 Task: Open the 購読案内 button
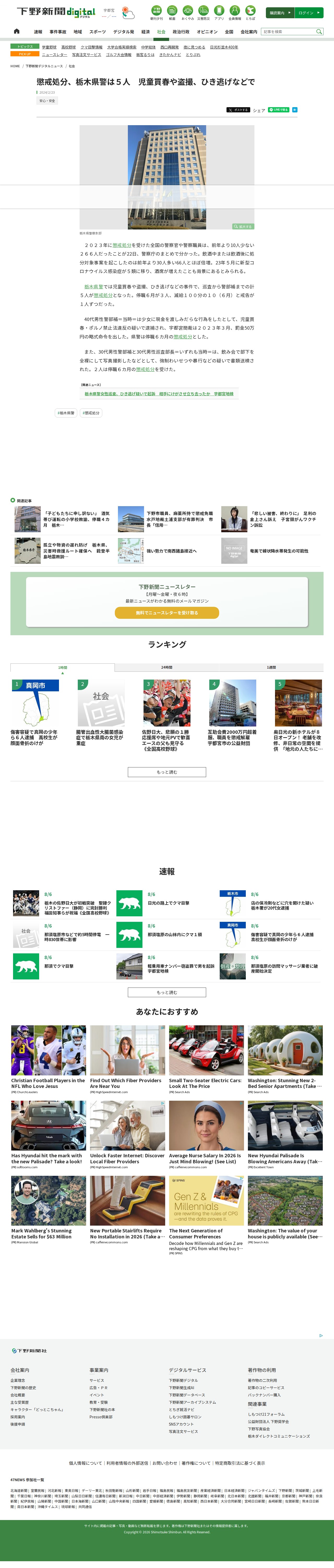coord(280,13)
